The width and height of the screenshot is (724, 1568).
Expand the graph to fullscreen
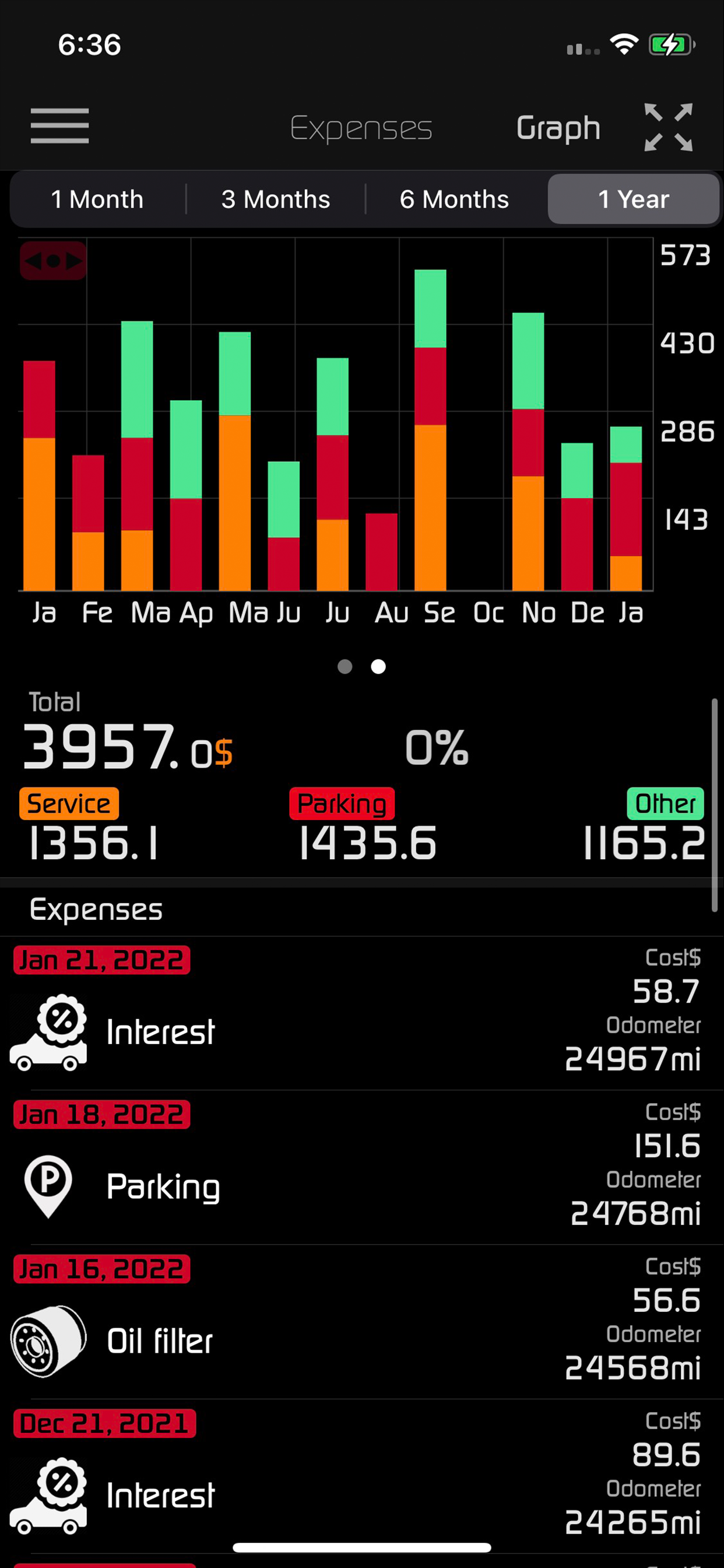point(668,127)
